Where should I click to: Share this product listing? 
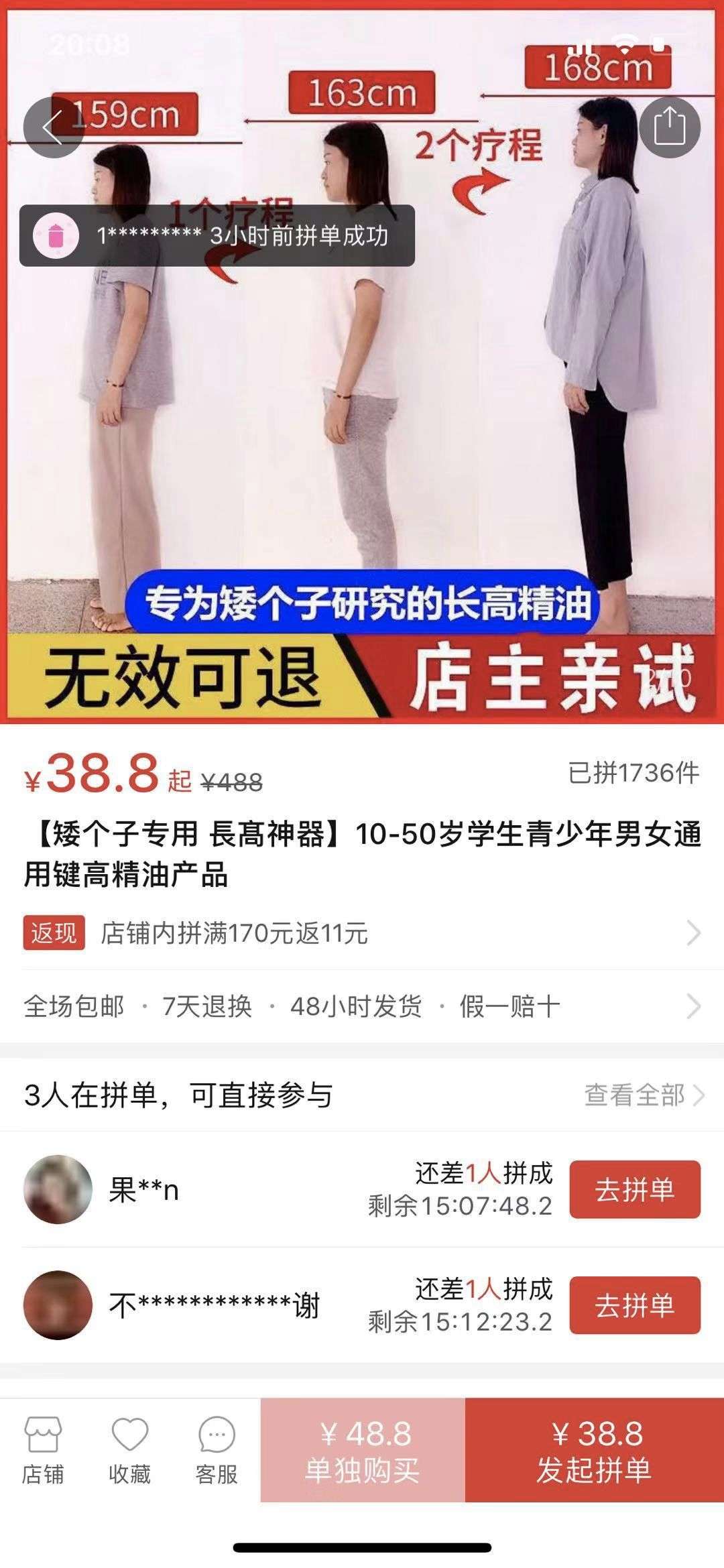[x=669, y=127]
